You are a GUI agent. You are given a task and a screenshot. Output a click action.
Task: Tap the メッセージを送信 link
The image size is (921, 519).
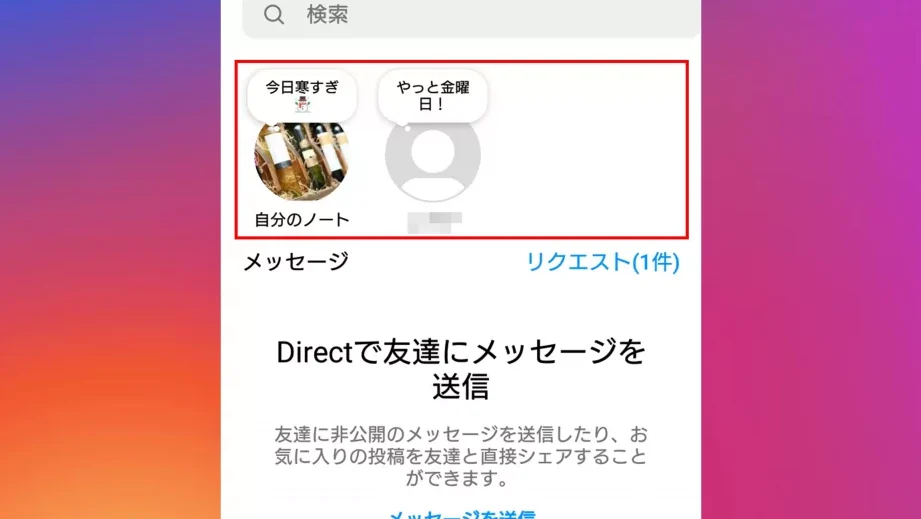click(x=461, y=514)
